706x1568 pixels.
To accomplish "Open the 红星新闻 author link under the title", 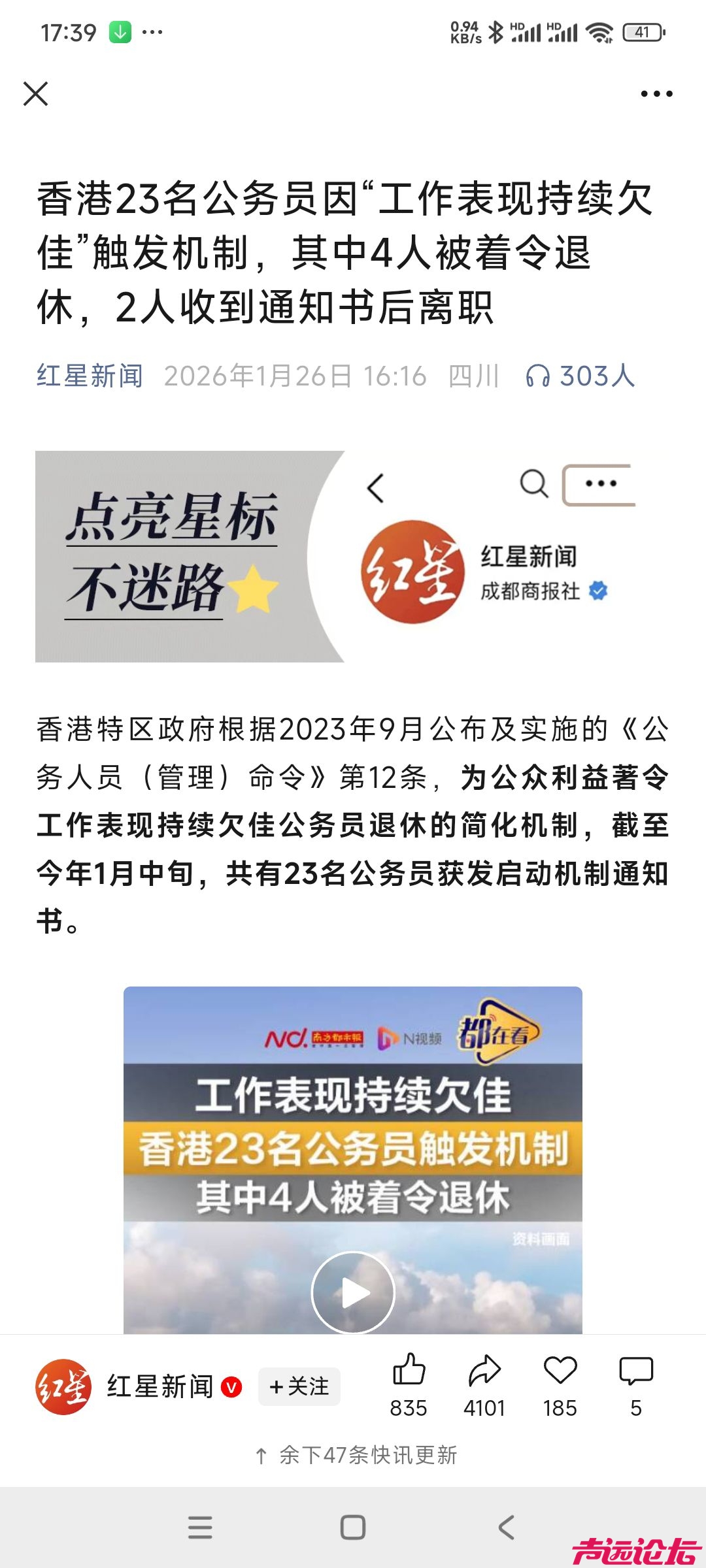I will click(x=90, y=376).
